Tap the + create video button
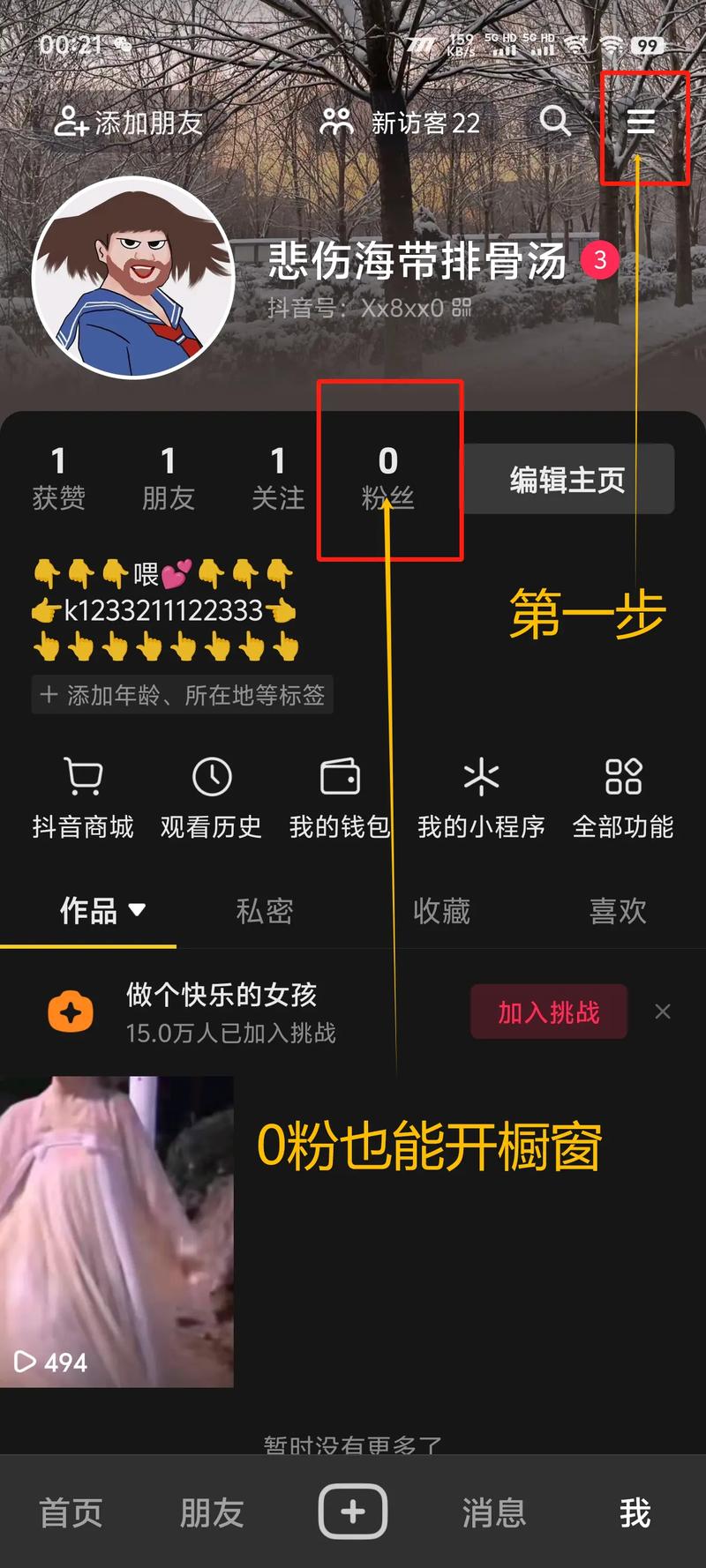Viewport: 706px width, 1568px height. 352,1510
